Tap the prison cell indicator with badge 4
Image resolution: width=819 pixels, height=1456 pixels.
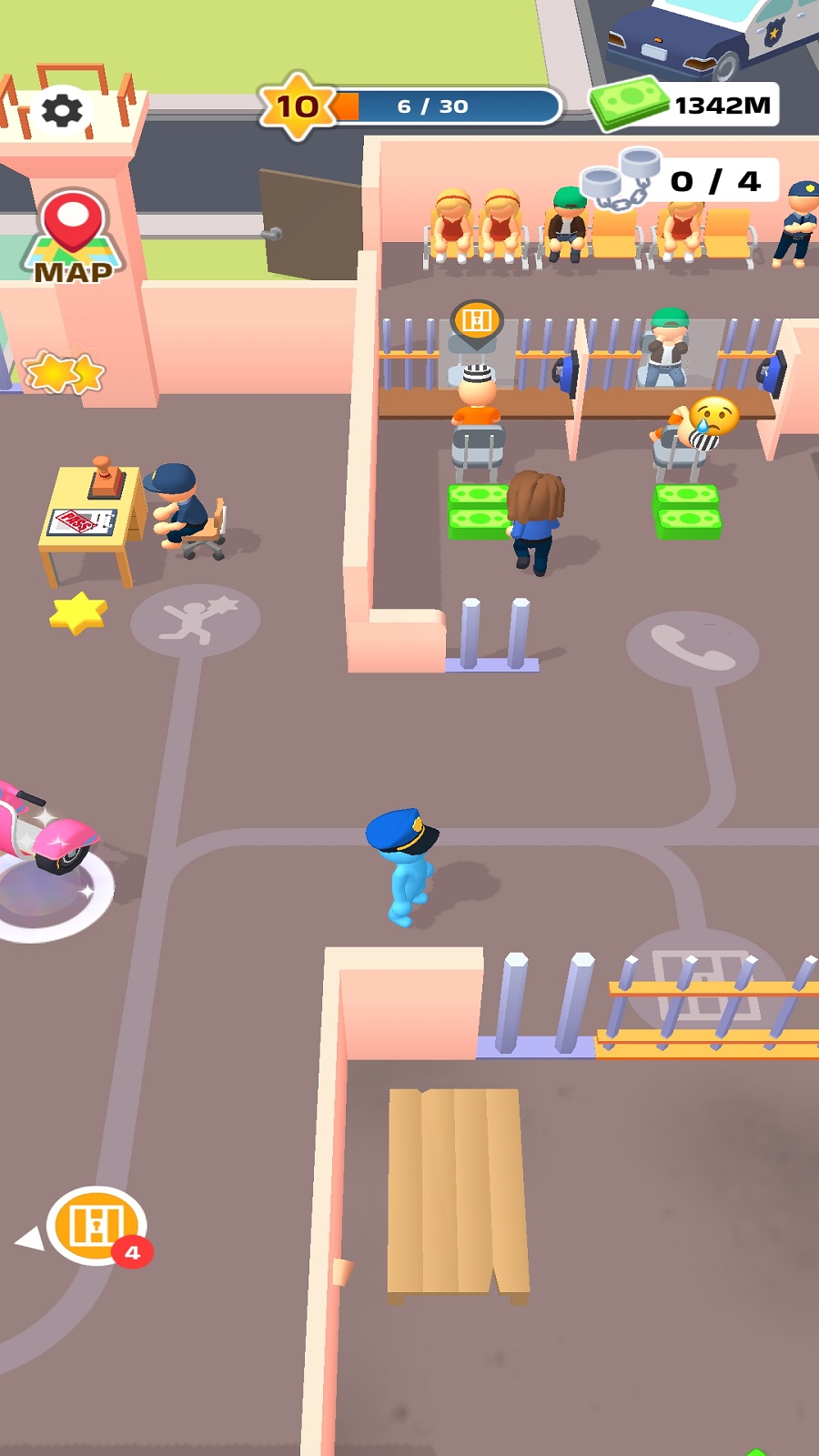click(x=96, y=1226)
